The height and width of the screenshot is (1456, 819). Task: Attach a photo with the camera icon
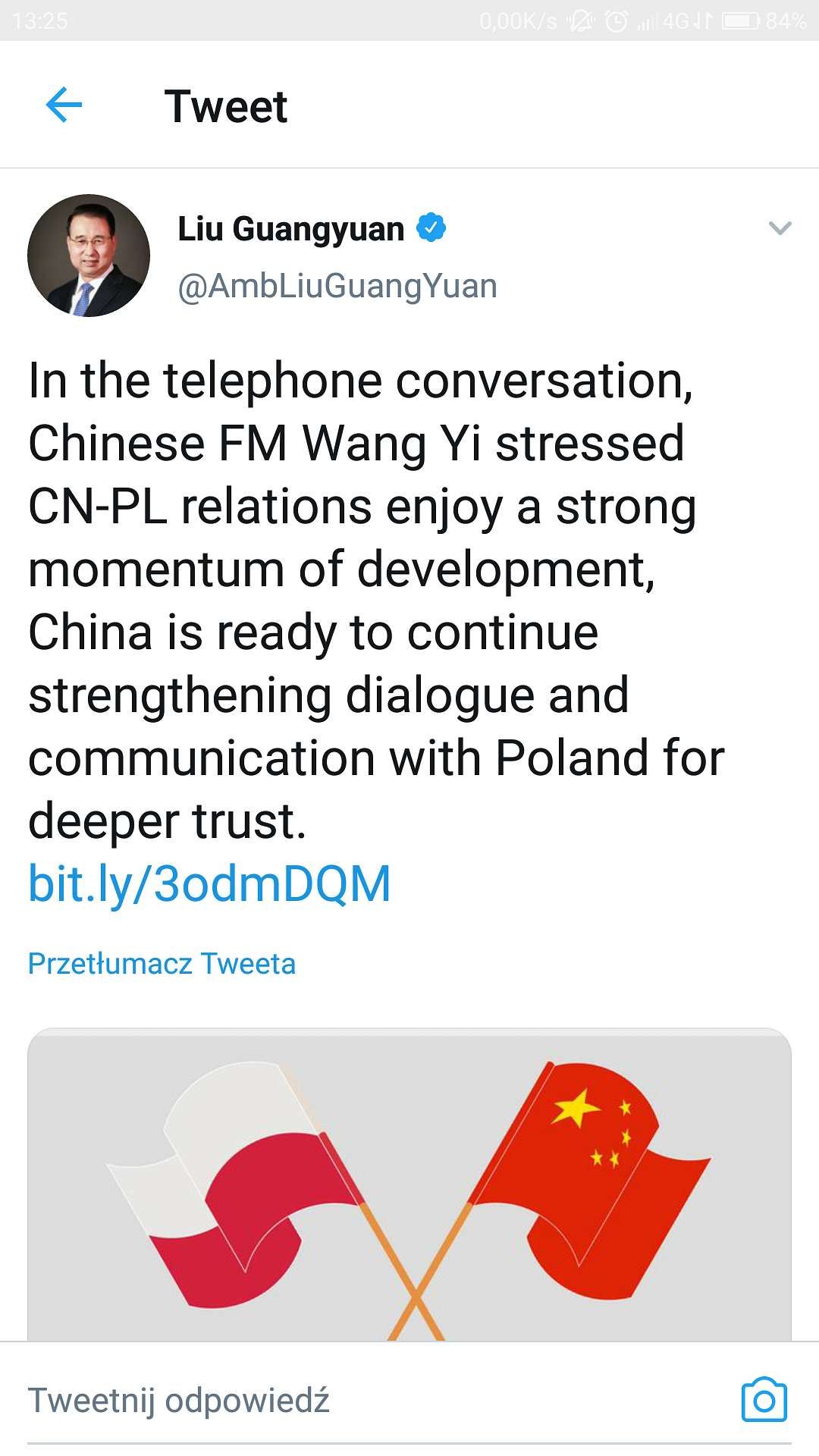tap(764, 1400)
